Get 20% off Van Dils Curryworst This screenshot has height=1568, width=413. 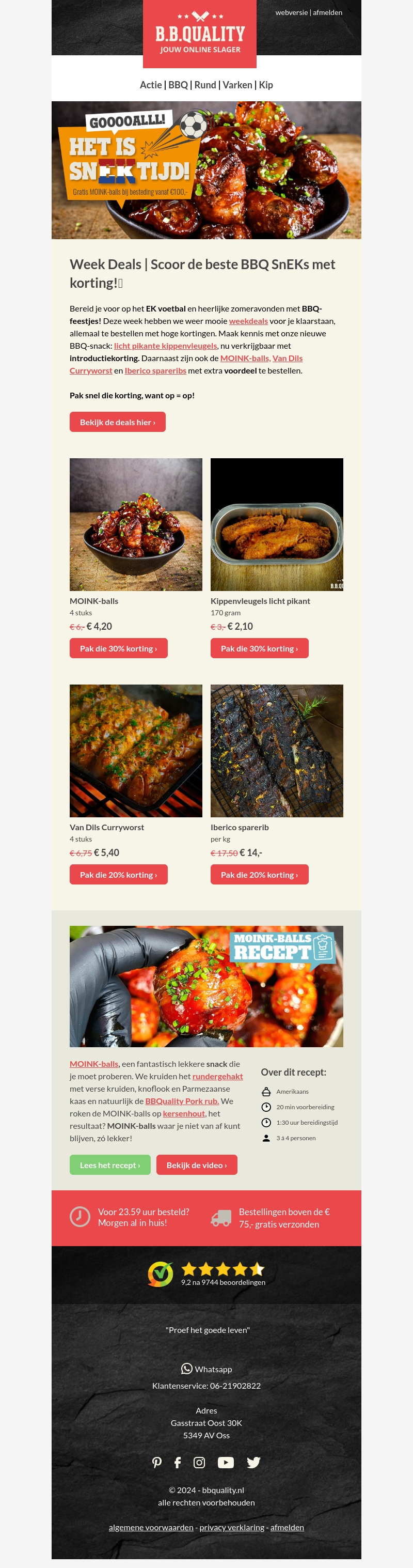[x=119, y=875]
